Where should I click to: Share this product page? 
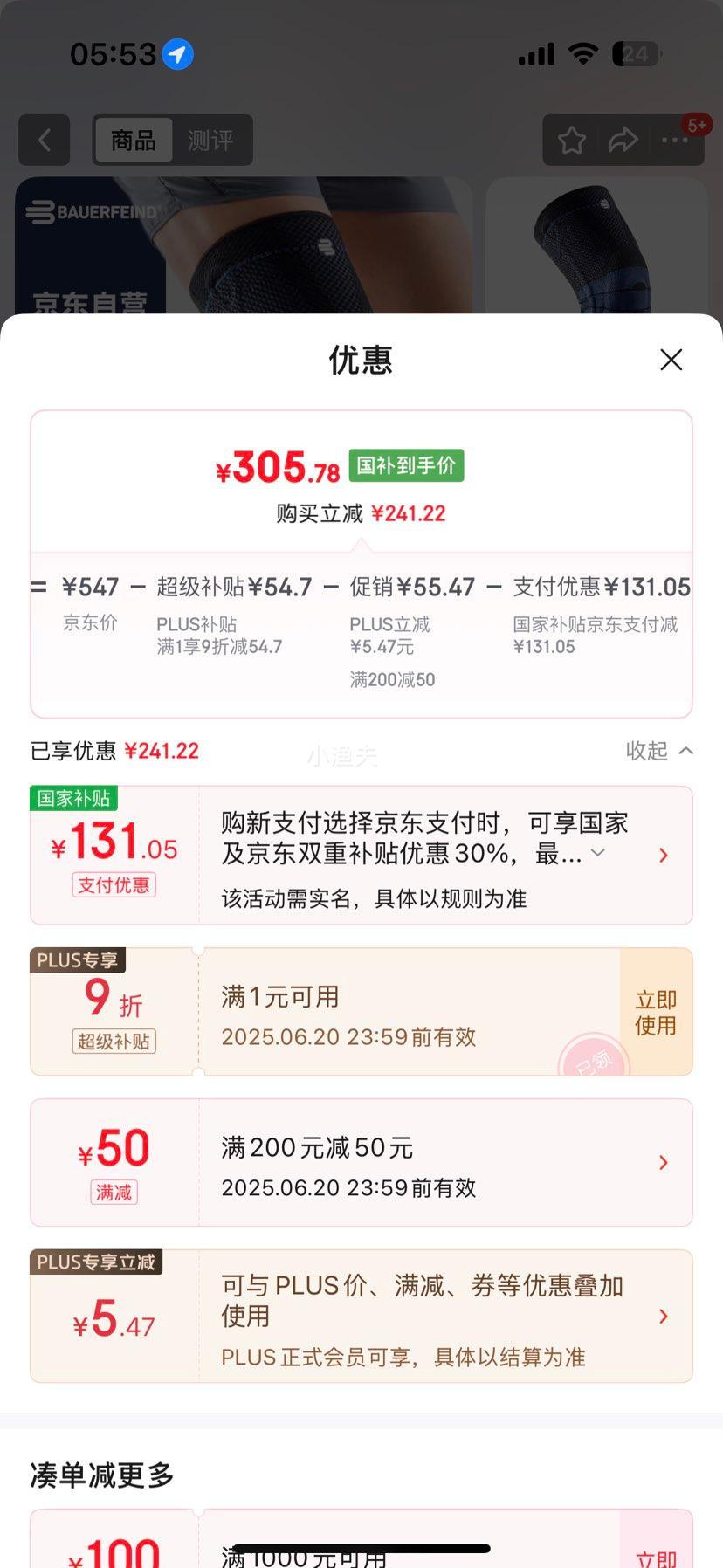623,140
